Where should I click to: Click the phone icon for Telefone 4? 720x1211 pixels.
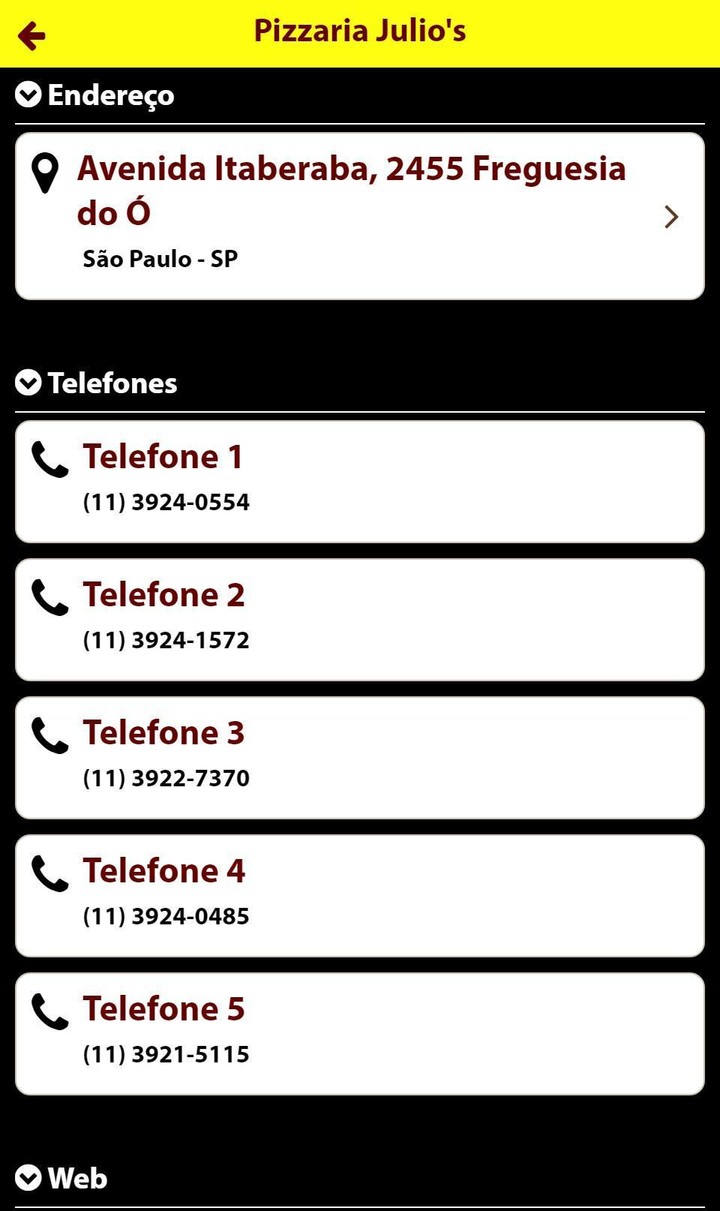(48, 875)
